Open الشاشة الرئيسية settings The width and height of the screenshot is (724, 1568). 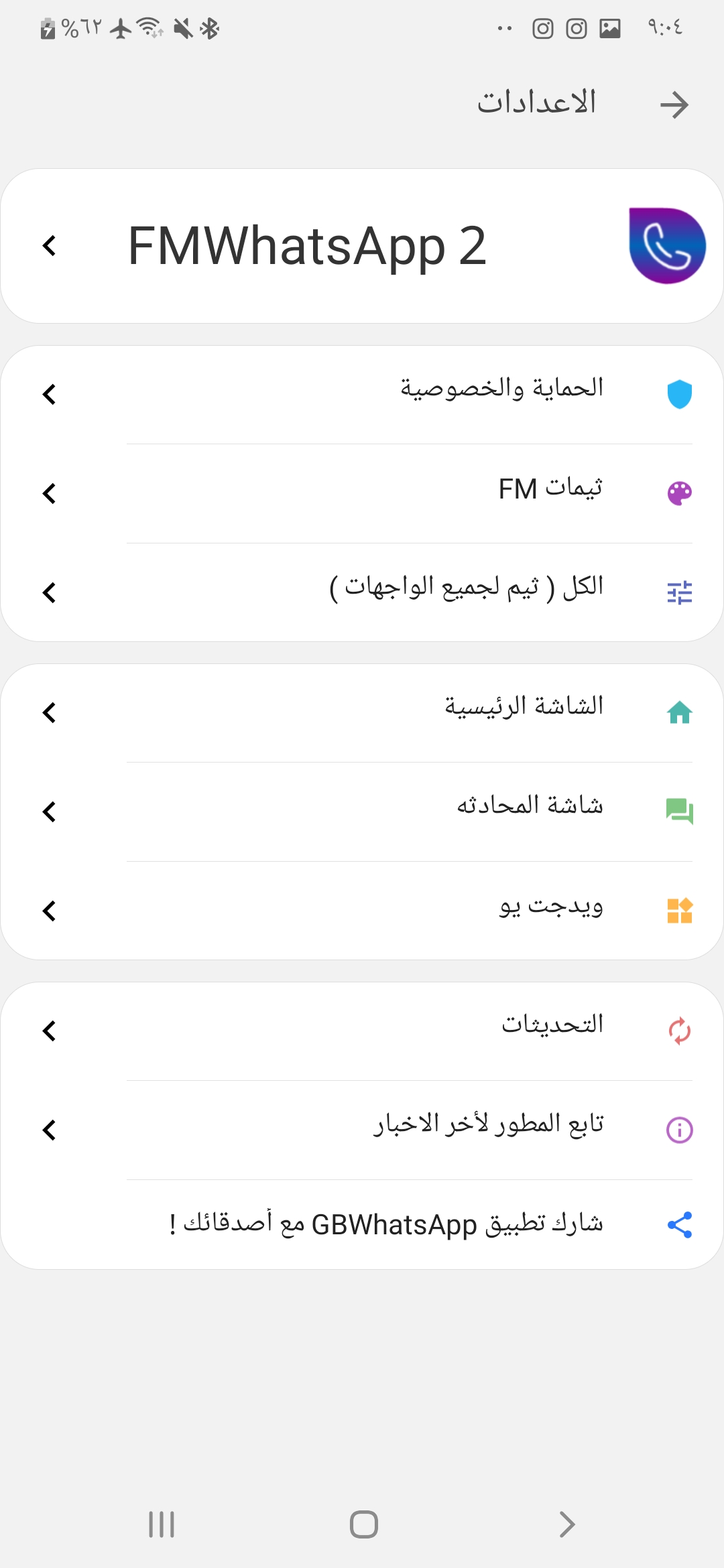pyautogui.click(x=362, y=712)
